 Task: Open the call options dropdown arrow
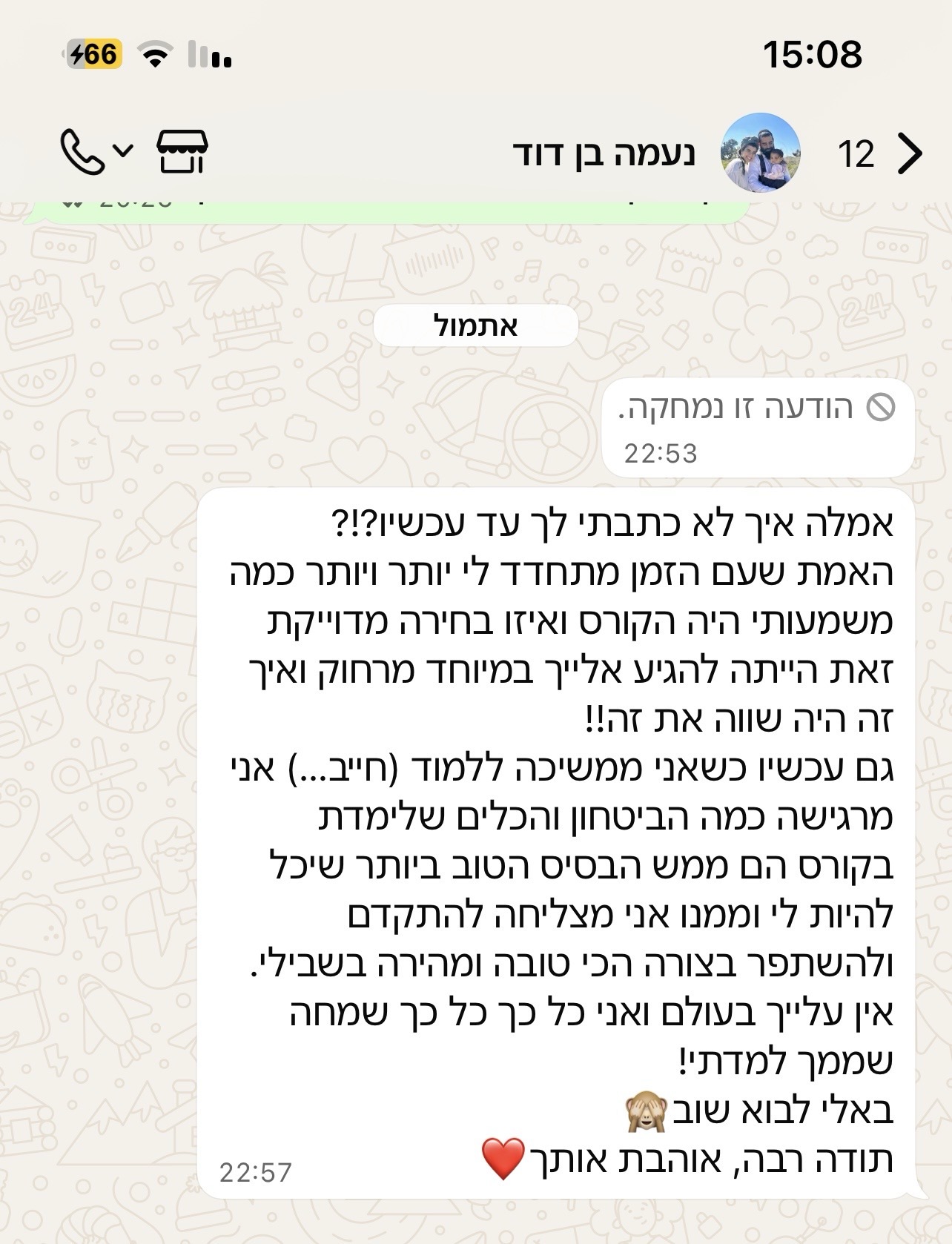[x=123, y=150]
